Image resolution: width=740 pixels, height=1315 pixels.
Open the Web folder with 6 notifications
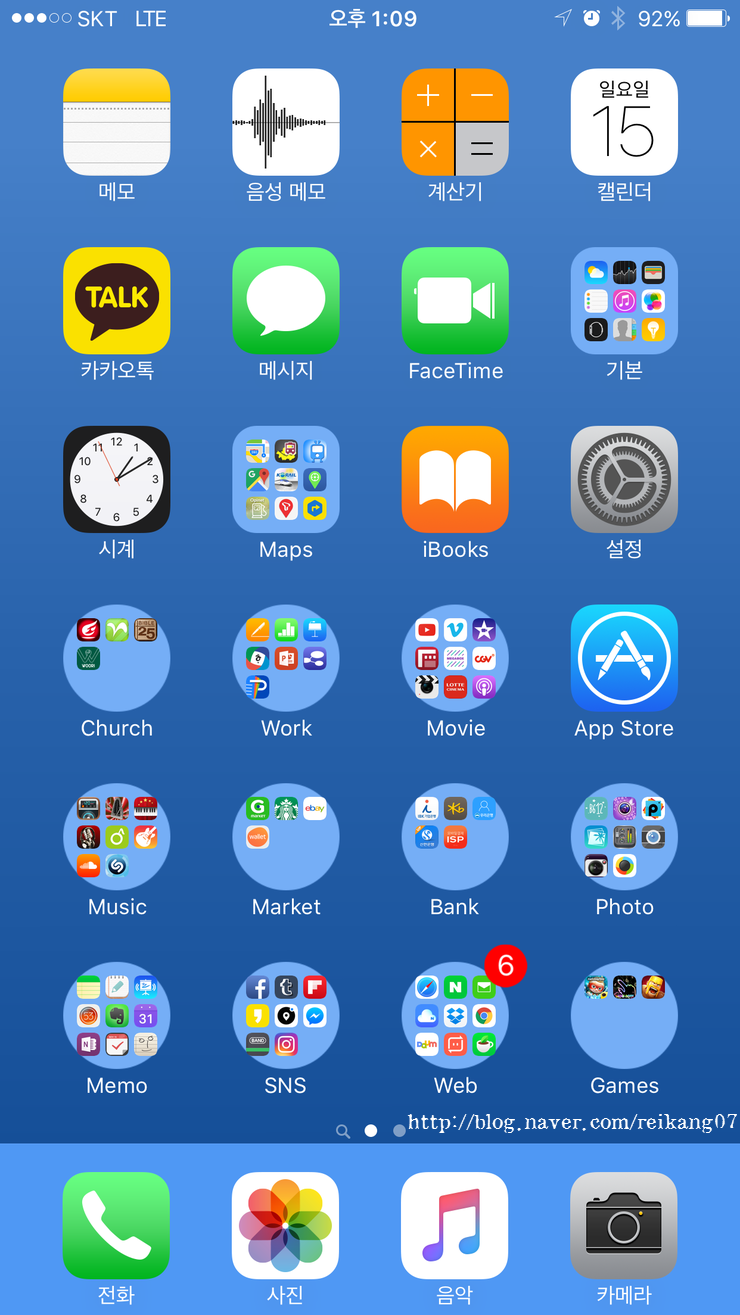pos(455,1015)
